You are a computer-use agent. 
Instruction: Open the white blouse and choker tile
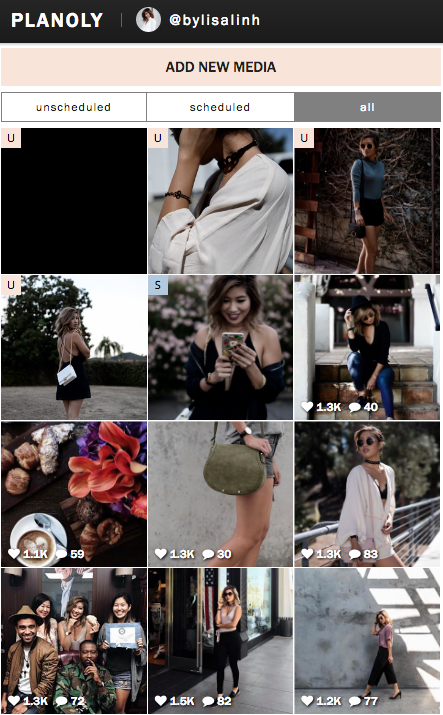[x=220, y=201]
